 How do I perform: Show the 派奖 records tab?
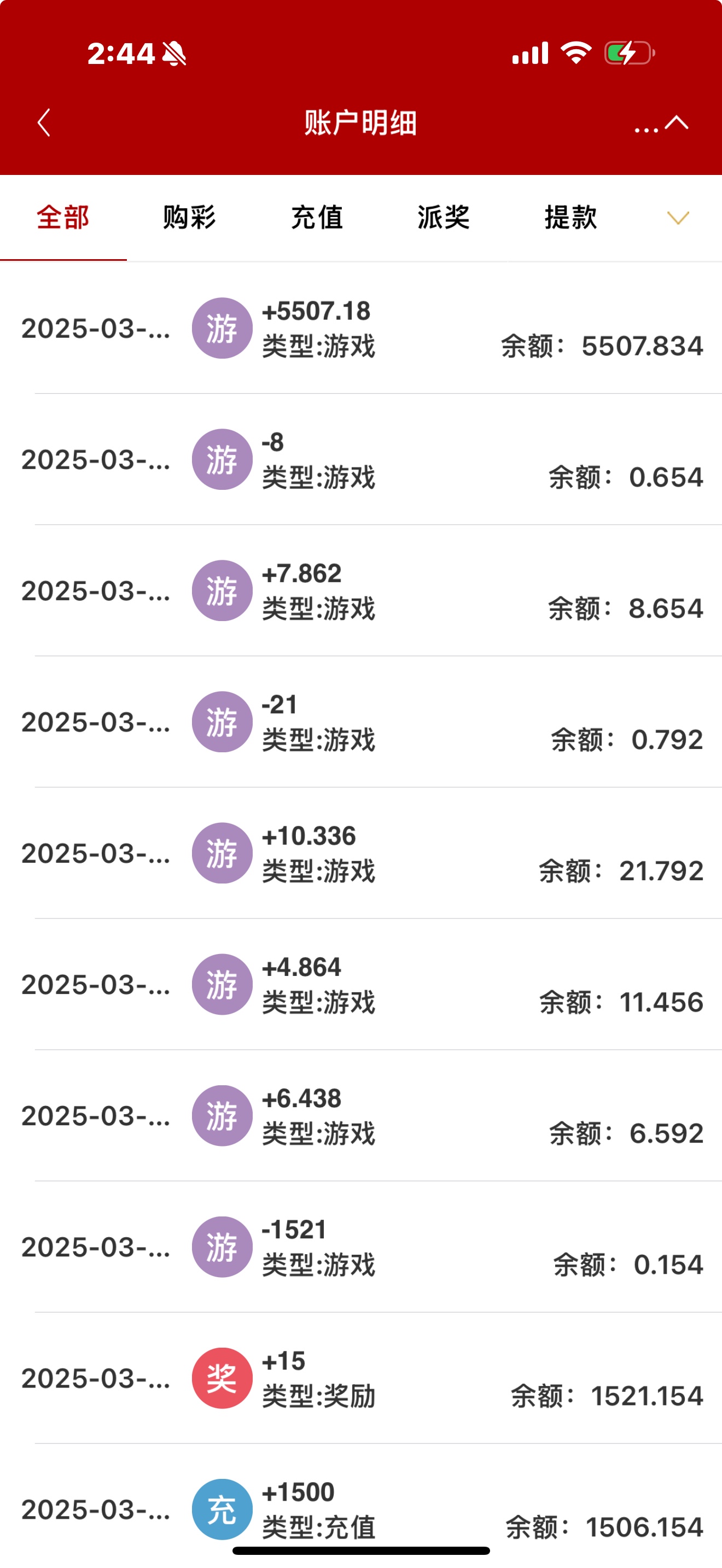[443, 217]
